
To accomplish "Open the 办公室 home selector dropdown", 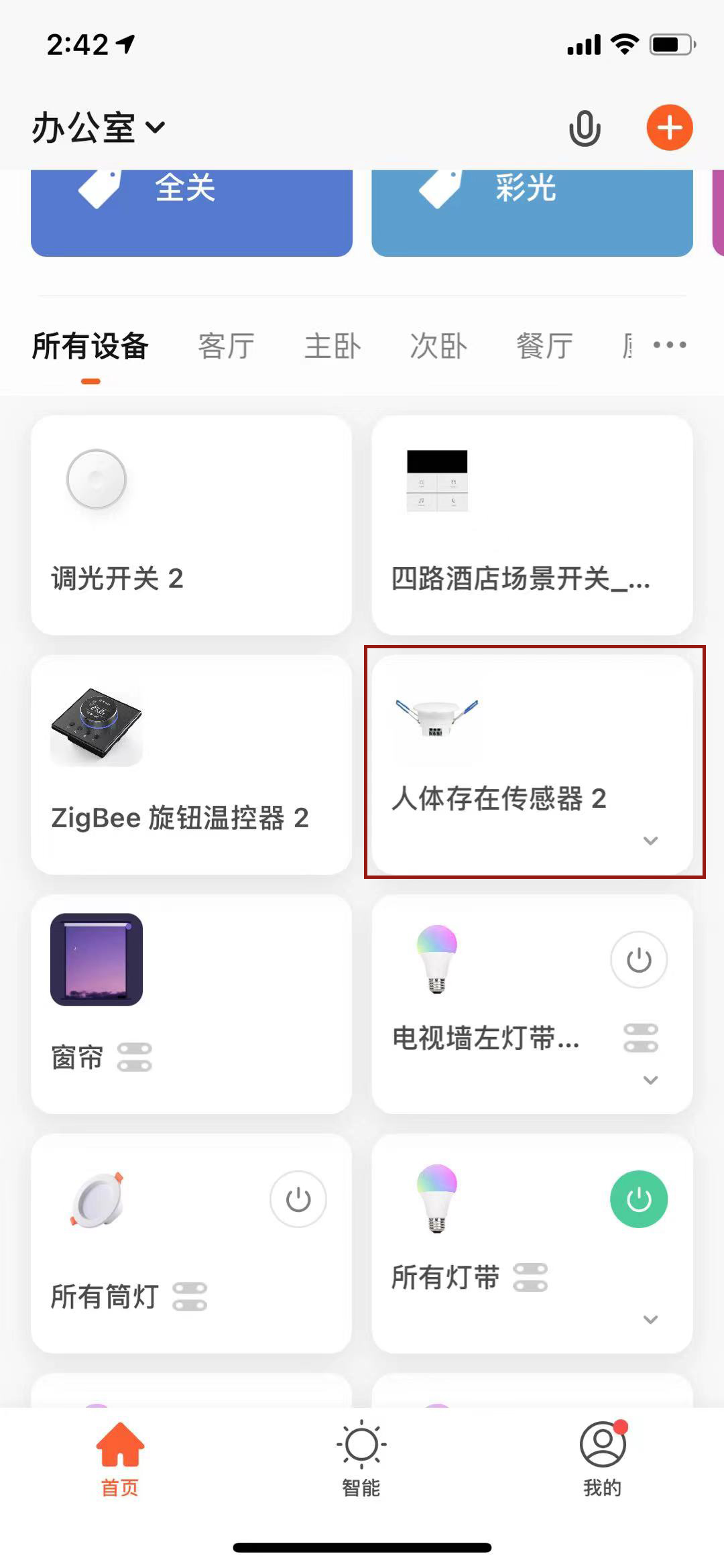I will pos(99,127).
